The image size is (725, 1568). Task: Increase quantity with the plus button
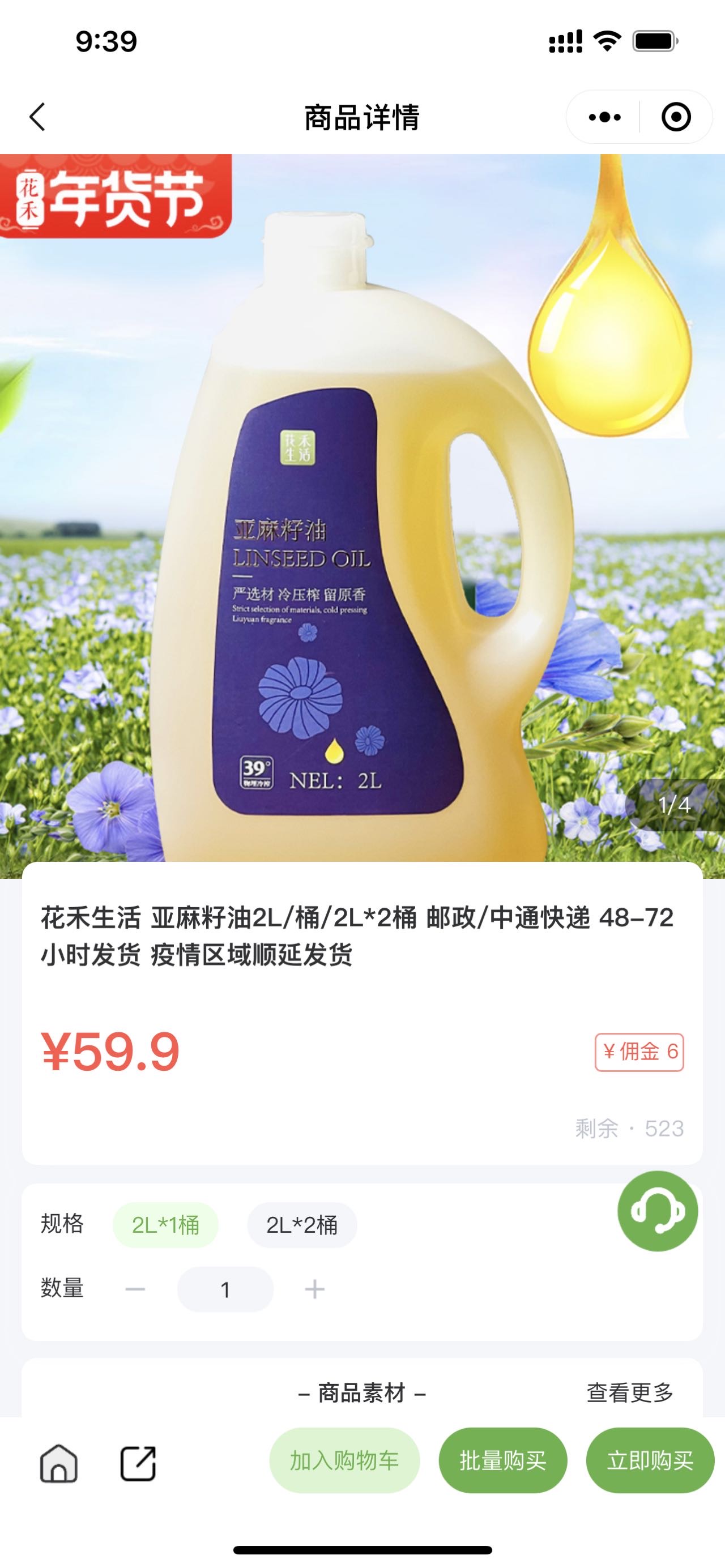coord(314,1289)
